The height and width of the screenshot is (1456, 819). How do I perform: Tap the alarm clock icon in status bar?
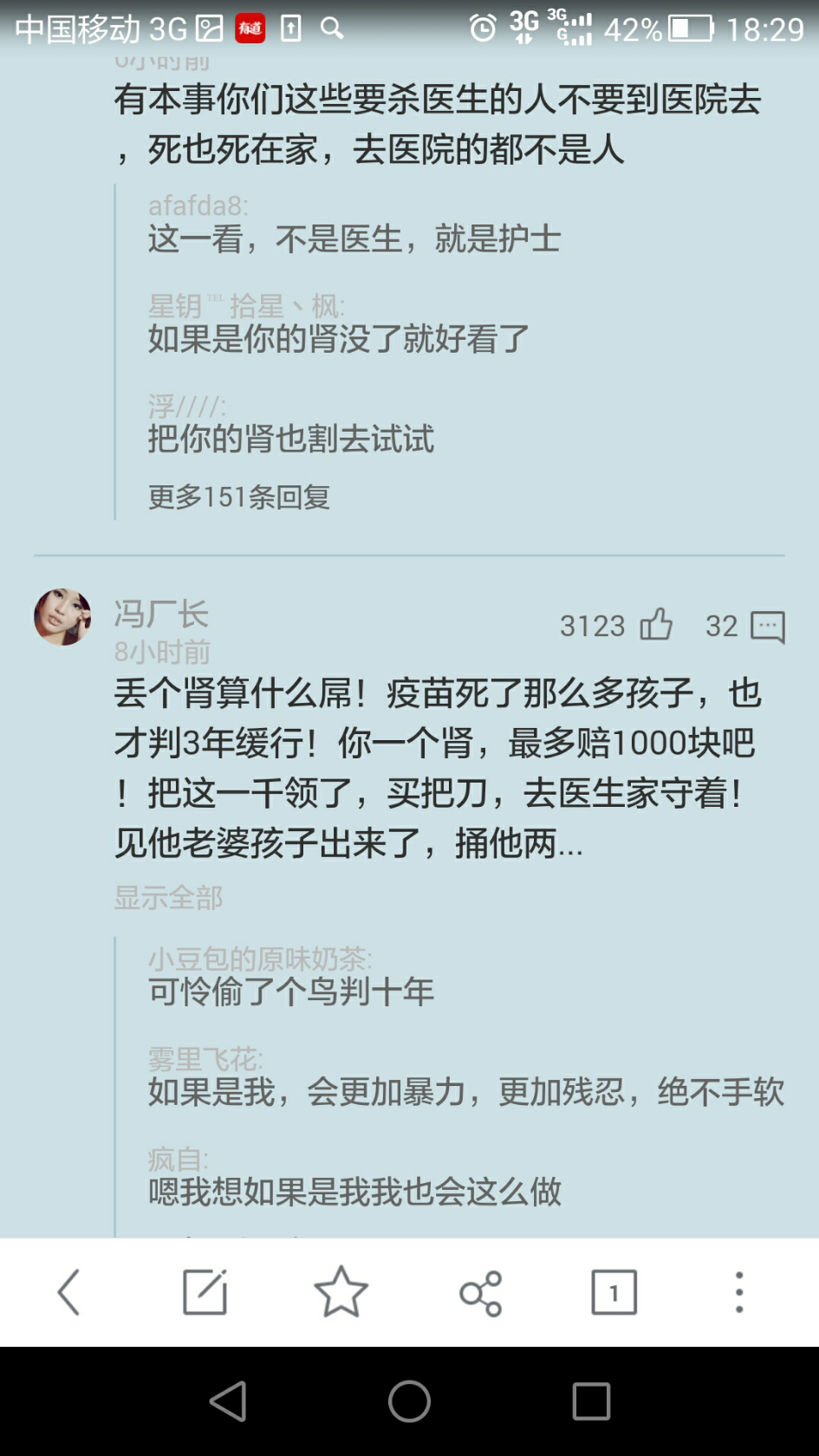[x=482, y=27]
